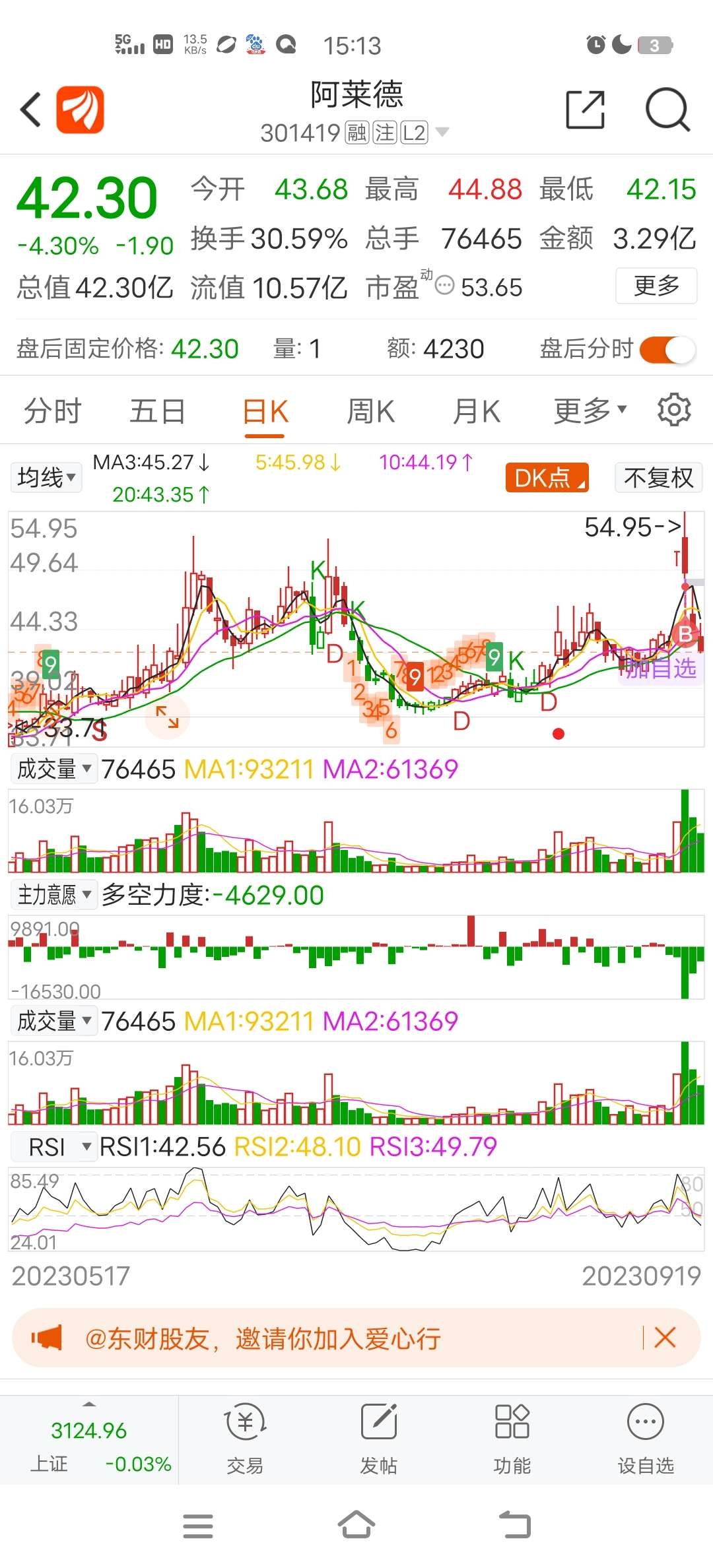Go back using the top-left arrow
This screenshot has height=1568, width=713.
tap(30, 110)
